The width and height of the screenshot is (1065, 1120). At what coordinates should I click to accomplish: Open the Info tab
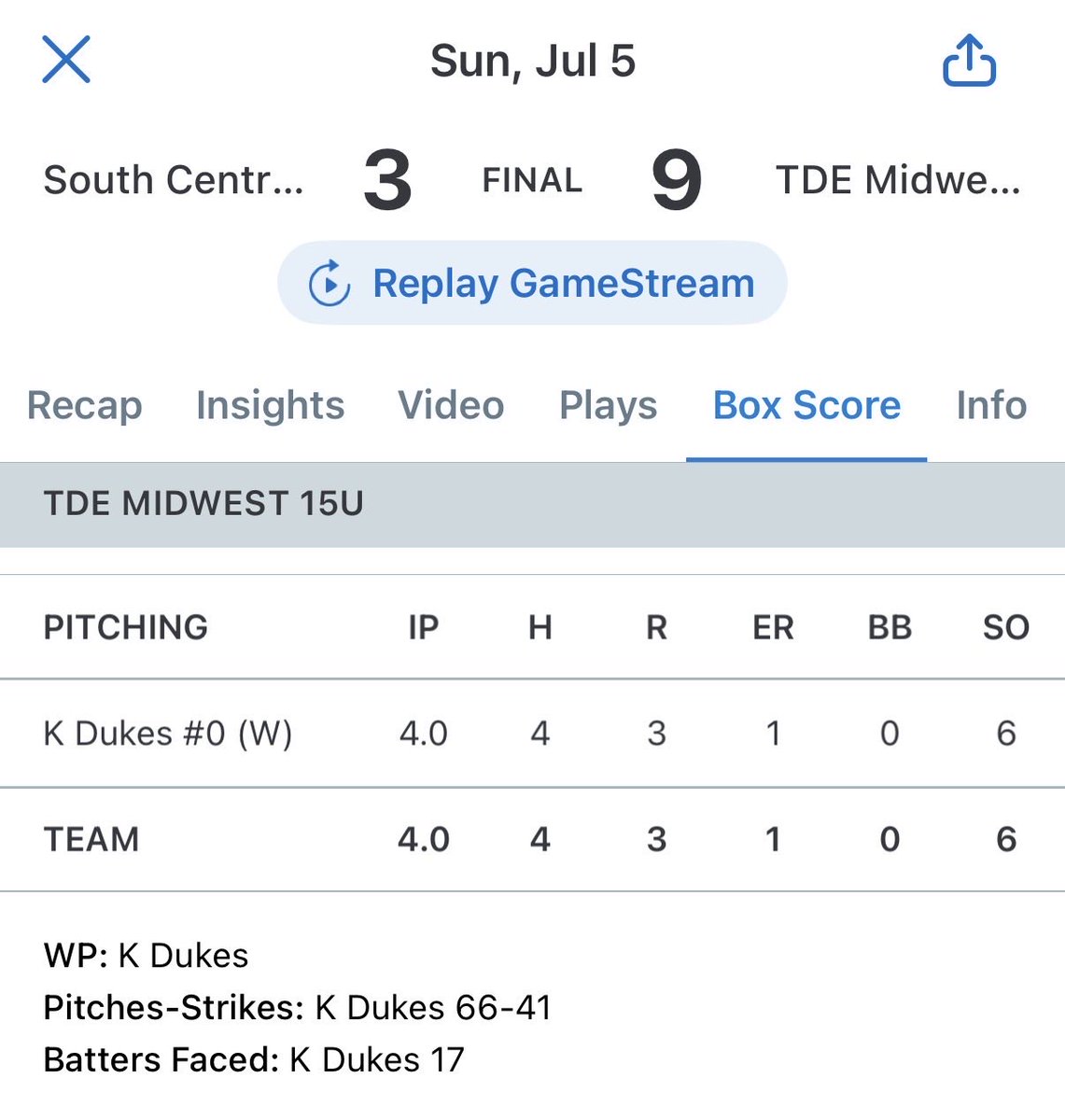coord(991,406)
